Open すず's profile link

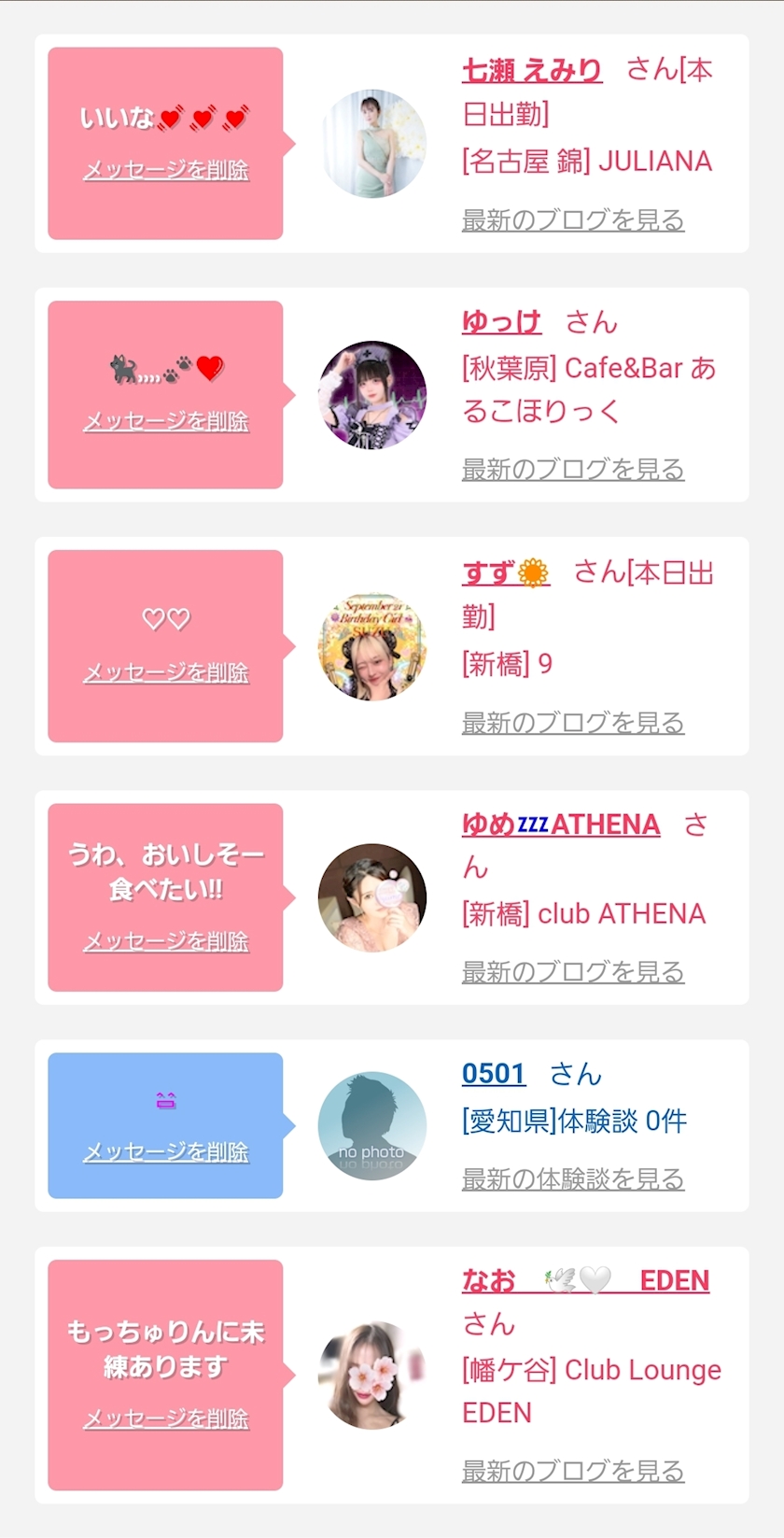[x=506, y=572]
